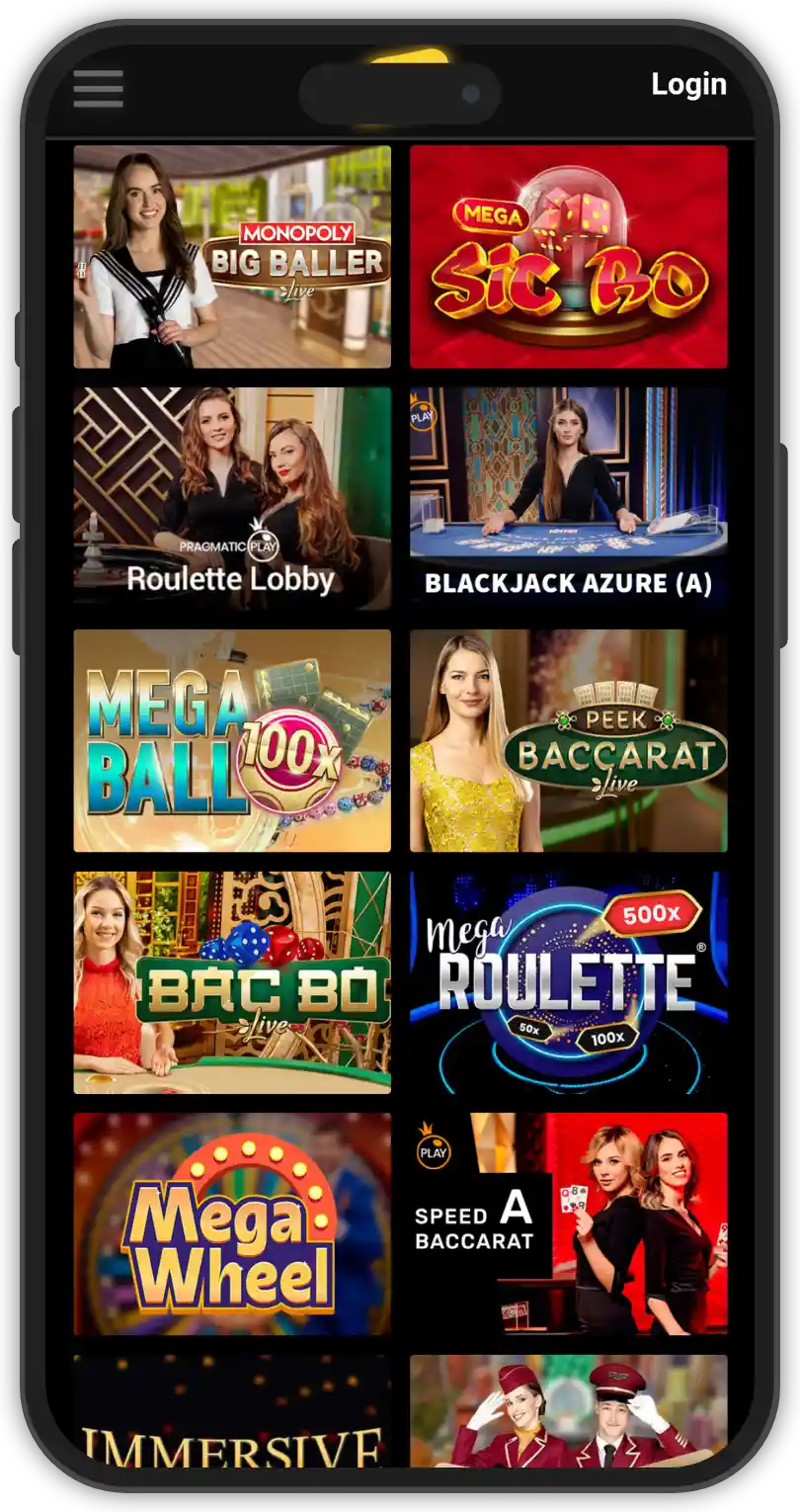Open Peek Baccarat live
The width and height of the screenshot is (800, 1512).
(x=568, y=740)
